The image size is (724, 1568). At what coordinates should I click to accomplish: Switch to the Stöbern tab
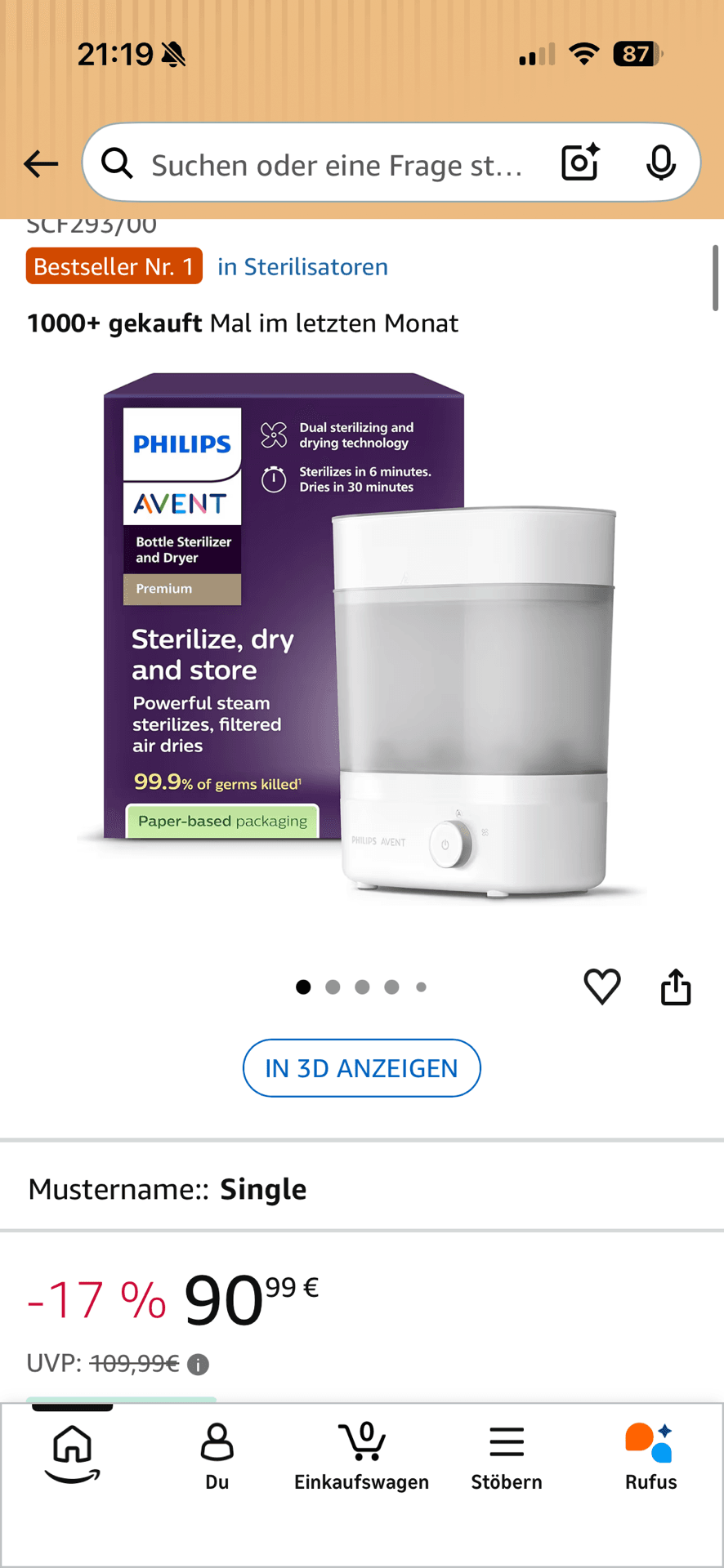(x=507, y=1457)
